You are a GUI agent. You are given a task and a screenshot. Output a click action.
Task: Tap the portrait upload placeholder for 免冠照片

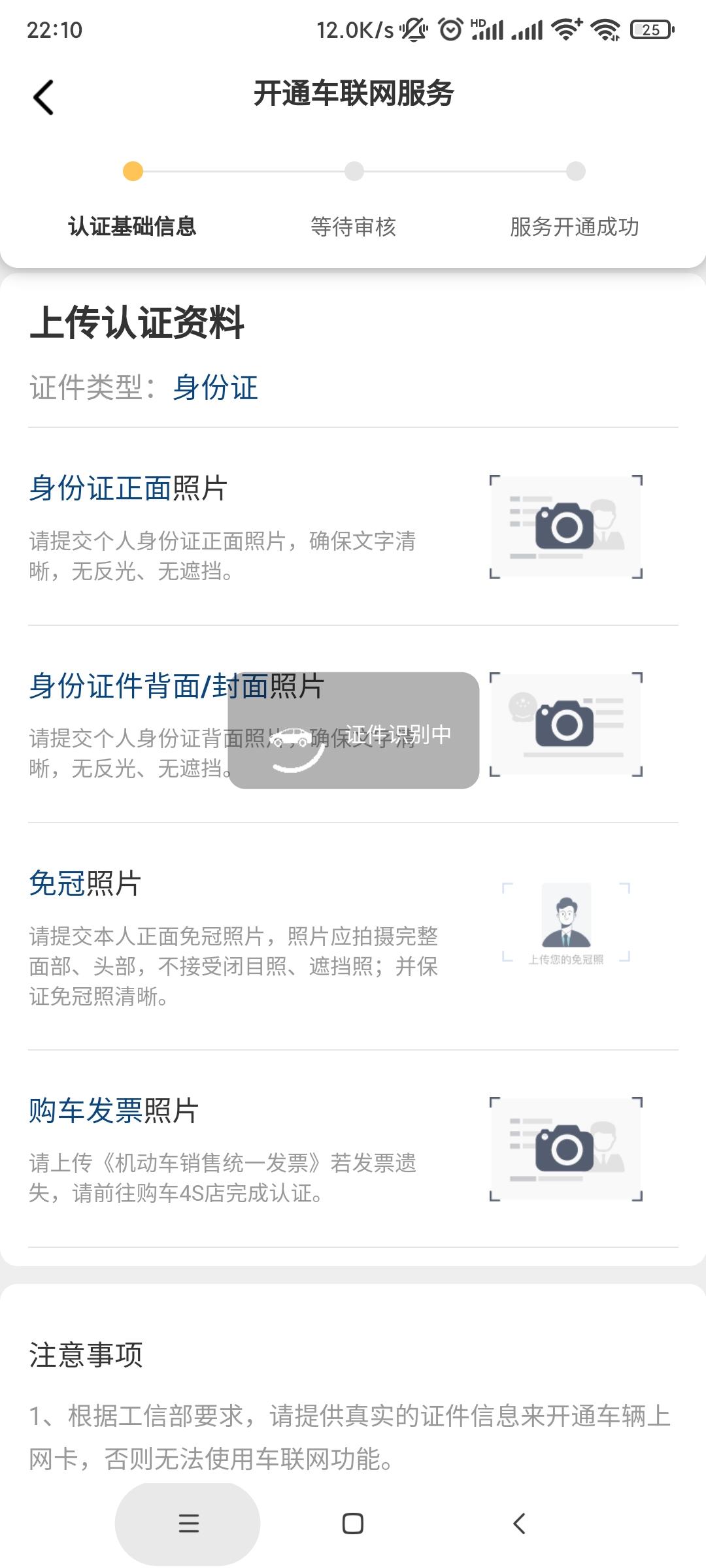(x=566, y=921)
